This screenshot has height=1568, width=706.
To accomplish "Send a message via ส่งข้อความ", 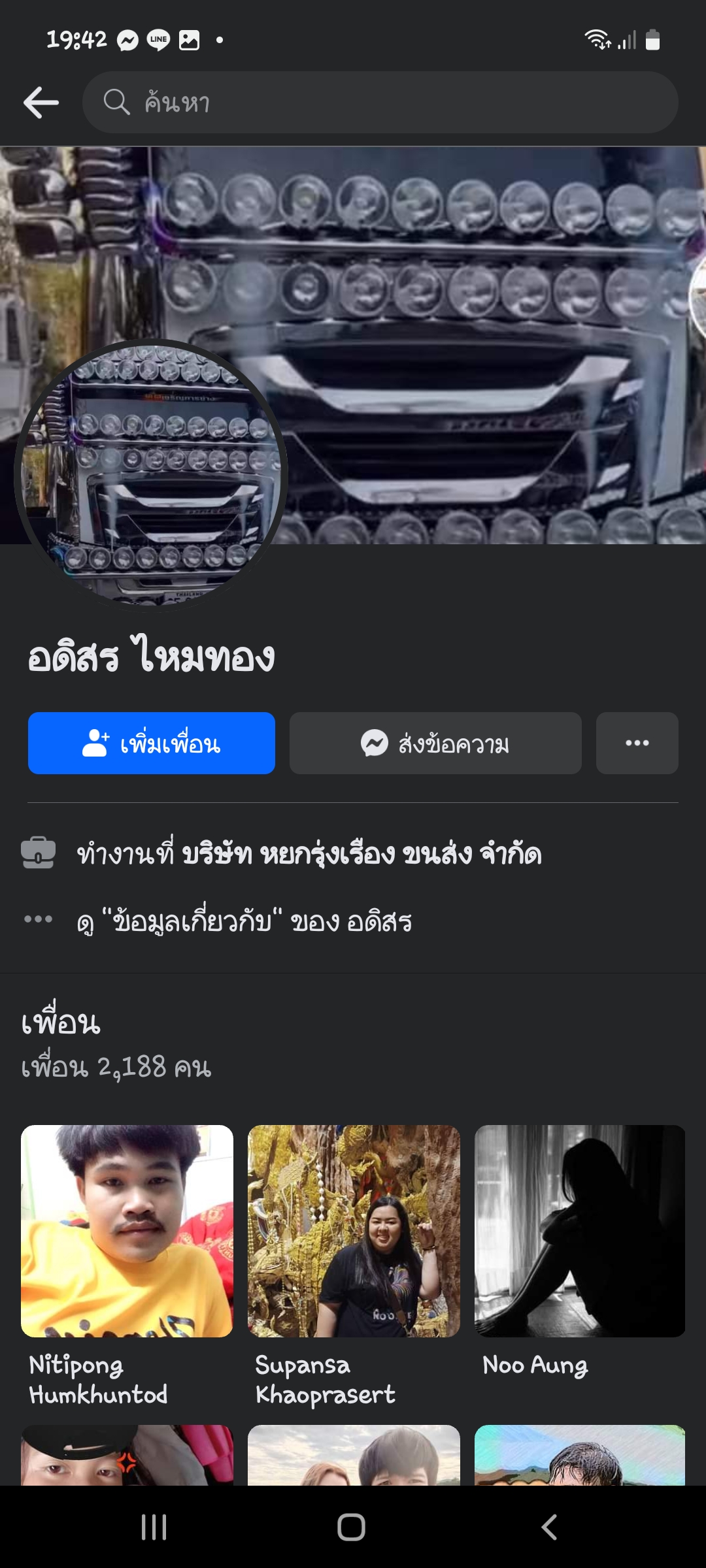I will pos(435,743).
